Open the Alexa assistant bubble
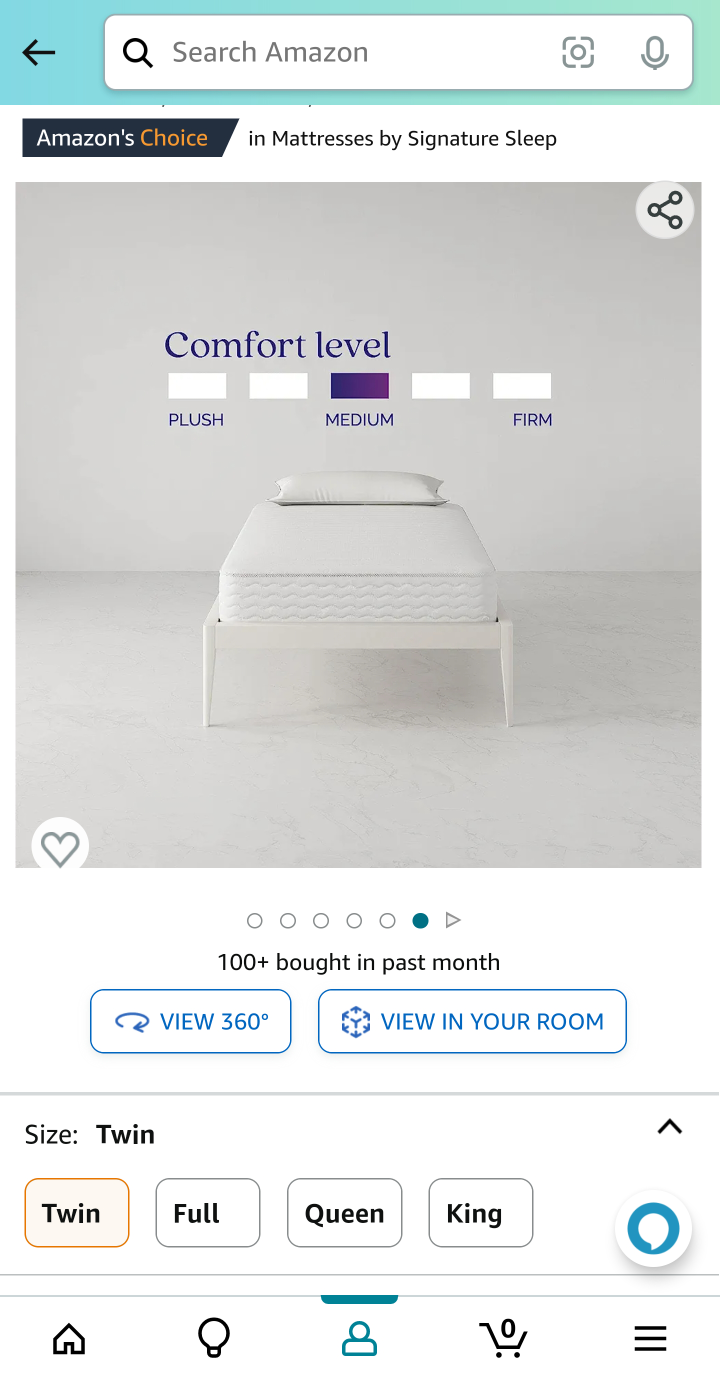Image resolution: width=720 pixels, height=1379 pixels. 653,1228
